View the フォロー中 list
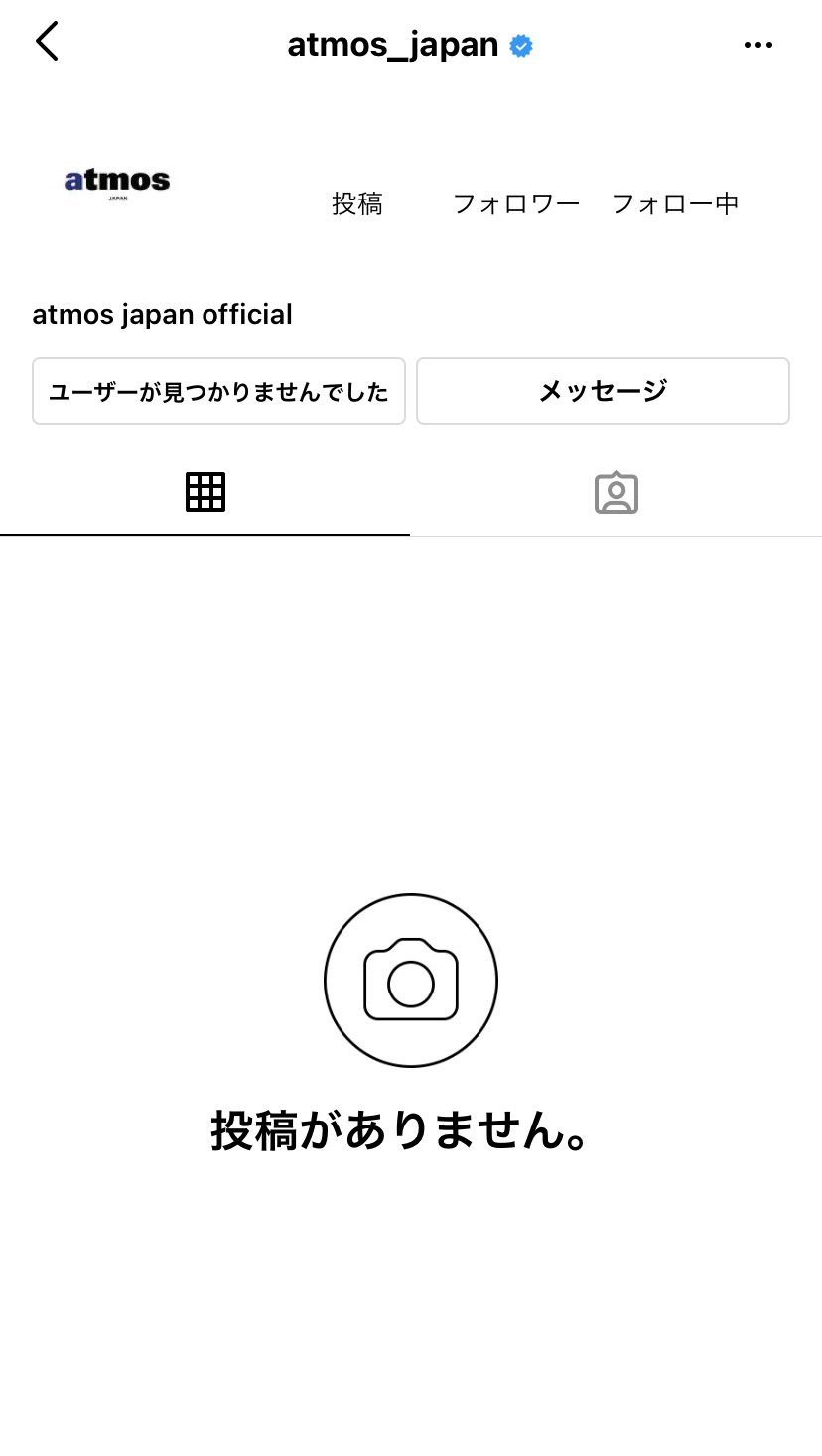The image size is (822, 1456). point(675,203)
